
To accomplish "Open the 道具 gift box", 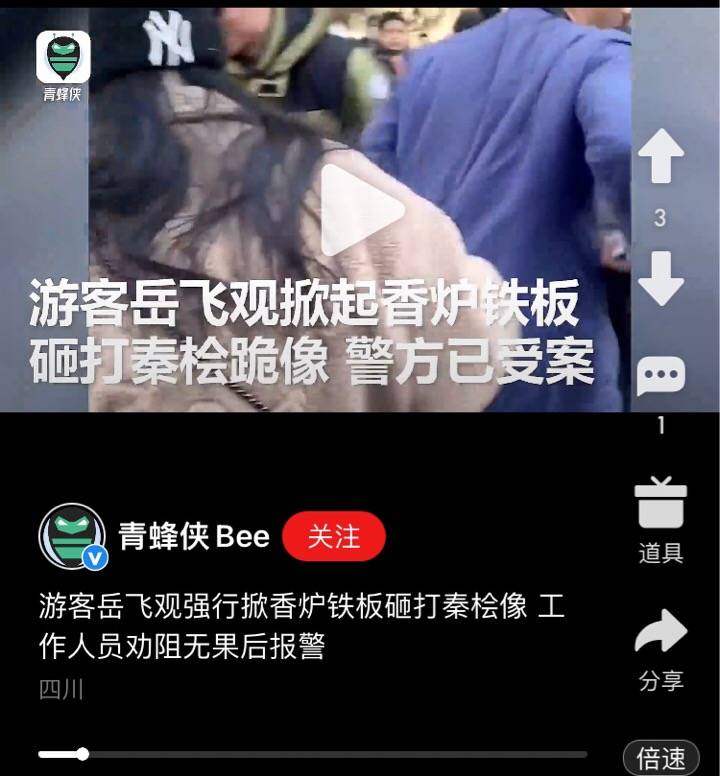I will pos(661,503).
